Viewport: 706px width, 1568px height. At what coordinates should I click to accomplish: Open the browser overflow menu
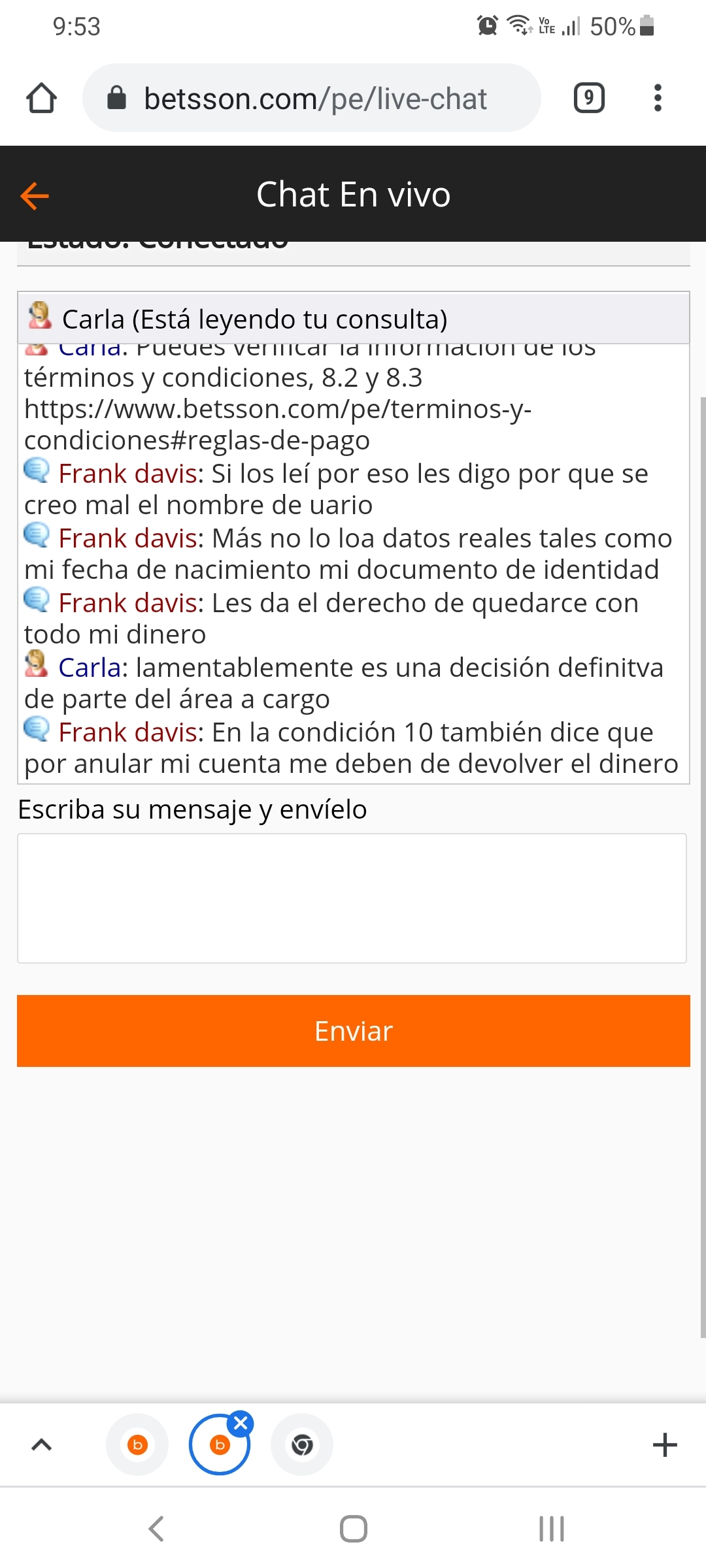658,98
